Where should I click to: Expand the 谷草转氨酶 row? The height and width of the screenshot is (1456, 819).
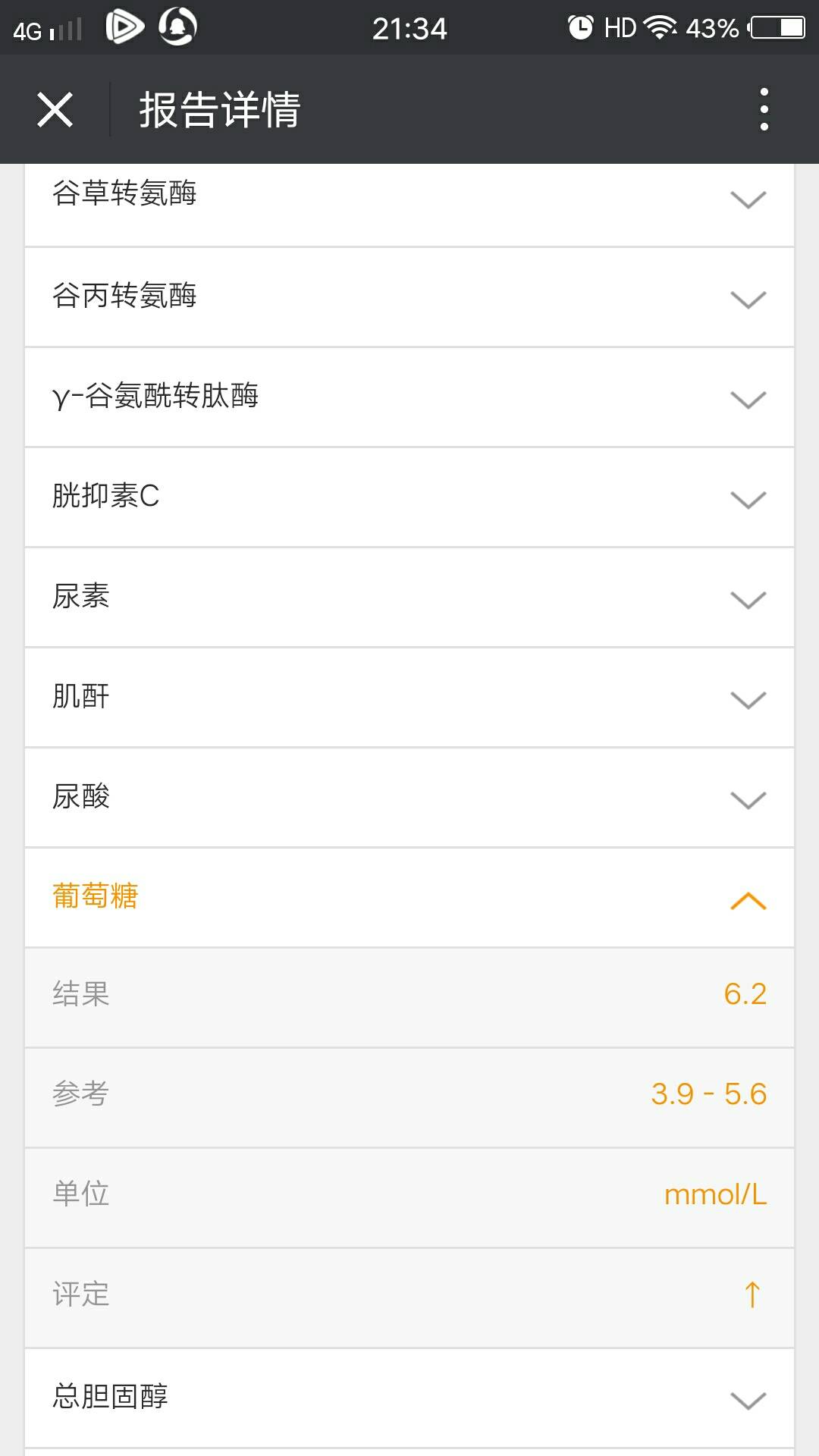[x=409, y=199]
